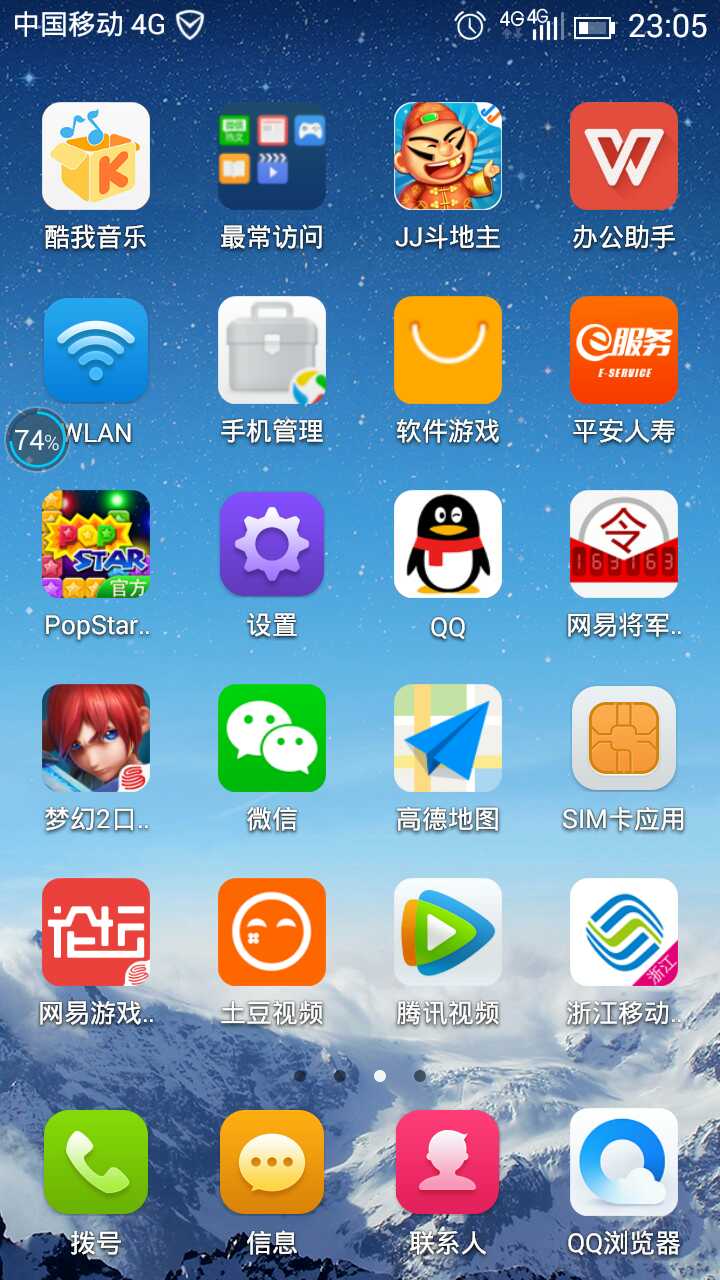This screenshot has height=1280, width=720.
Task: Open the WLAN shortcut
Action: [x=96, y=350]
